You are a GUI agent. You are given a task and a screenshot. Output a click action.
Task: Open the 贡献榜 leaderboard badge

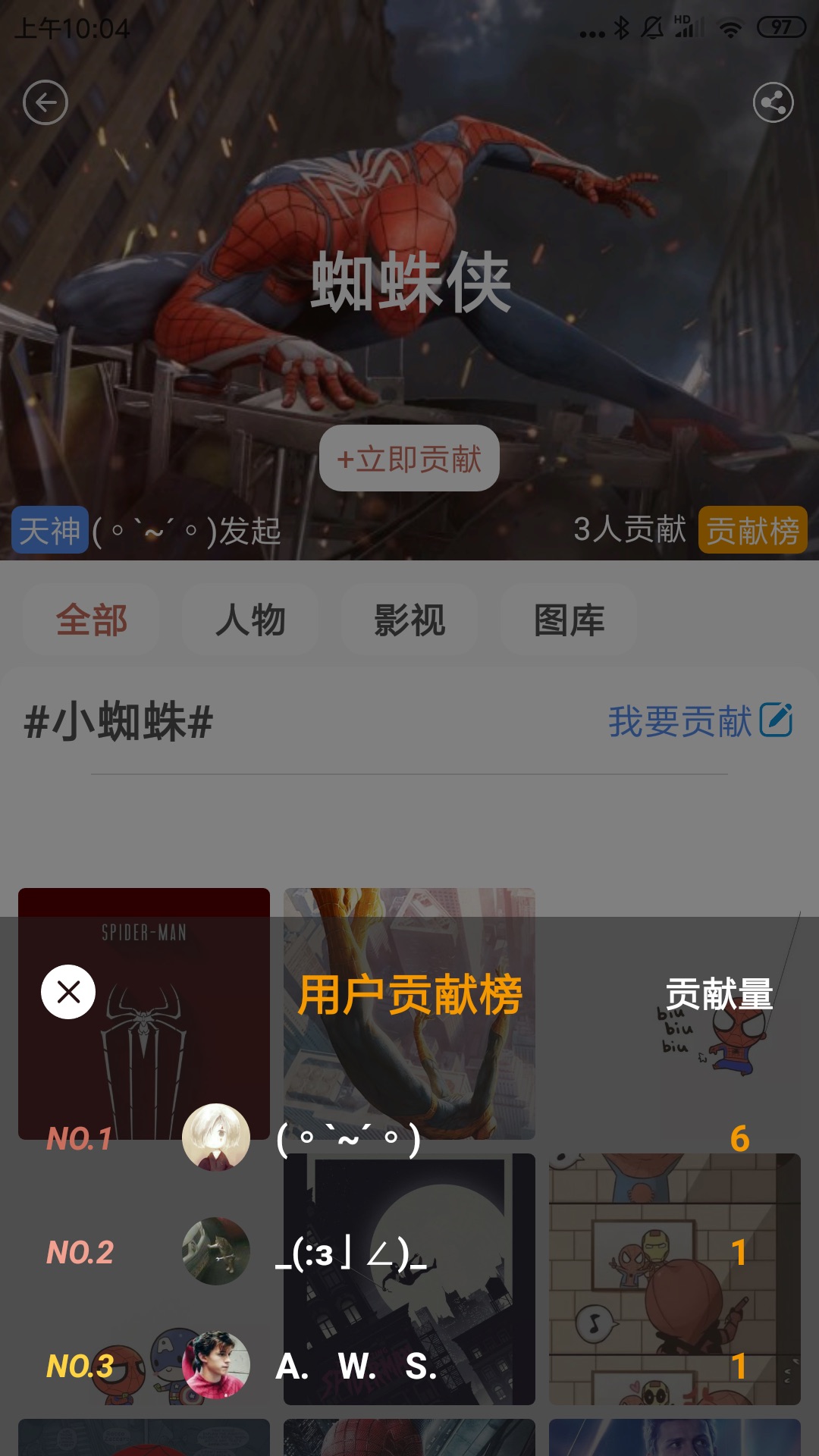pos(752,530)
